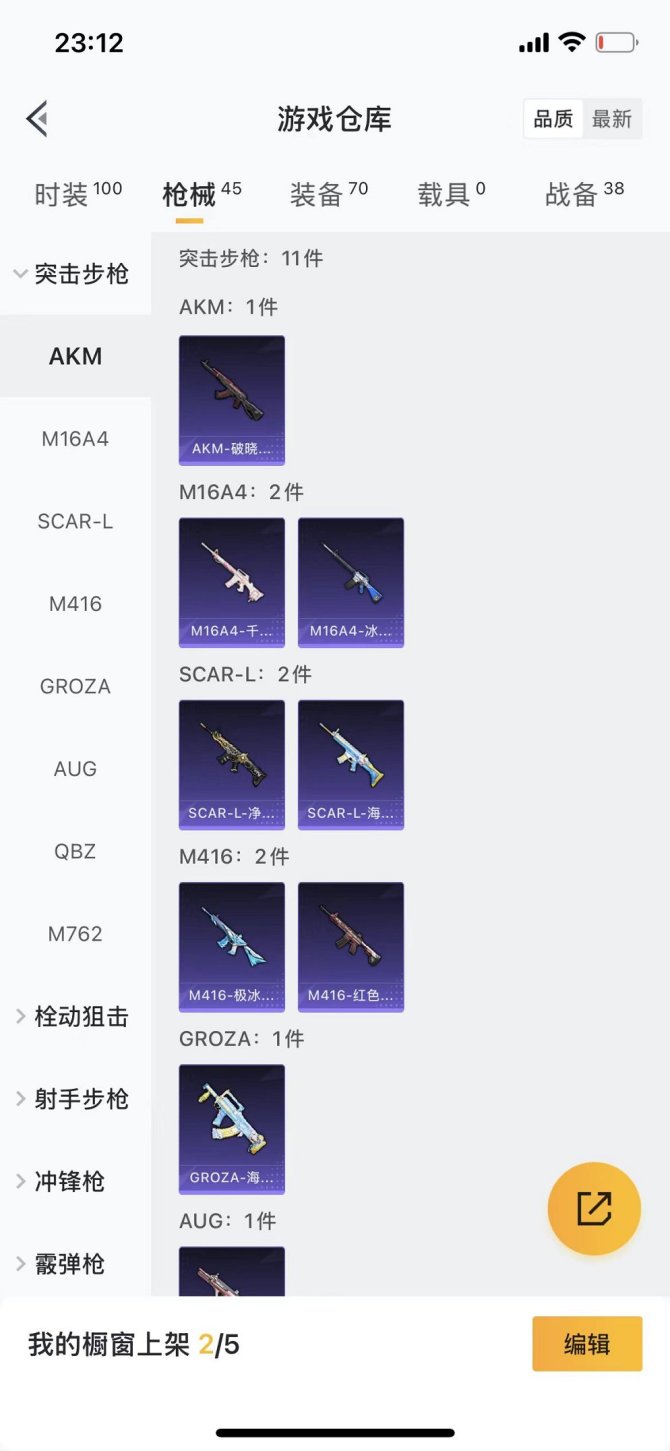The image size is (670, 1451).
Task: Tap the yellow share floating button
Action: [x=594, y=1208]
